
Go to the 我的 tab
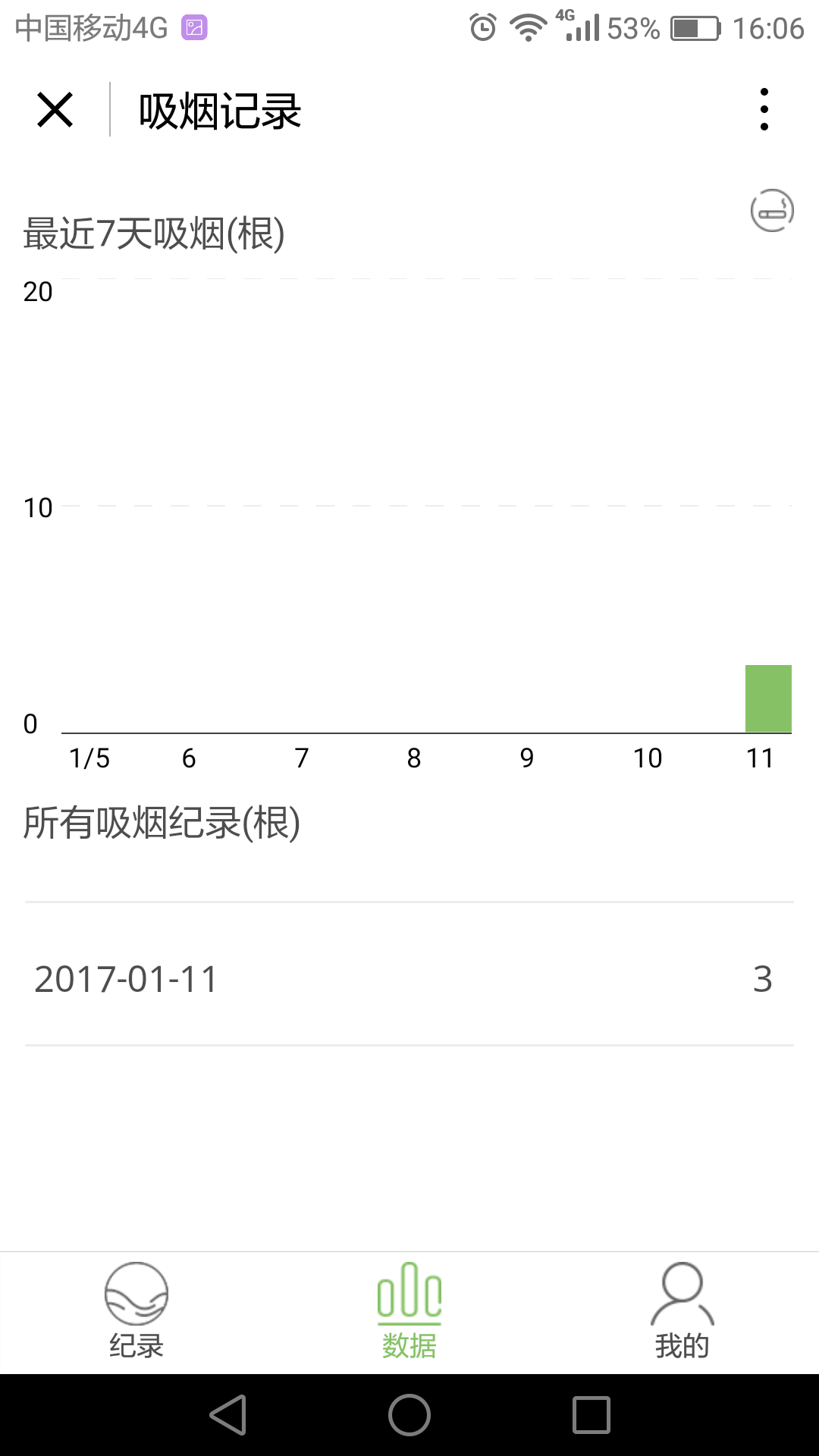pyautogui.click(x=682, y=1311)
